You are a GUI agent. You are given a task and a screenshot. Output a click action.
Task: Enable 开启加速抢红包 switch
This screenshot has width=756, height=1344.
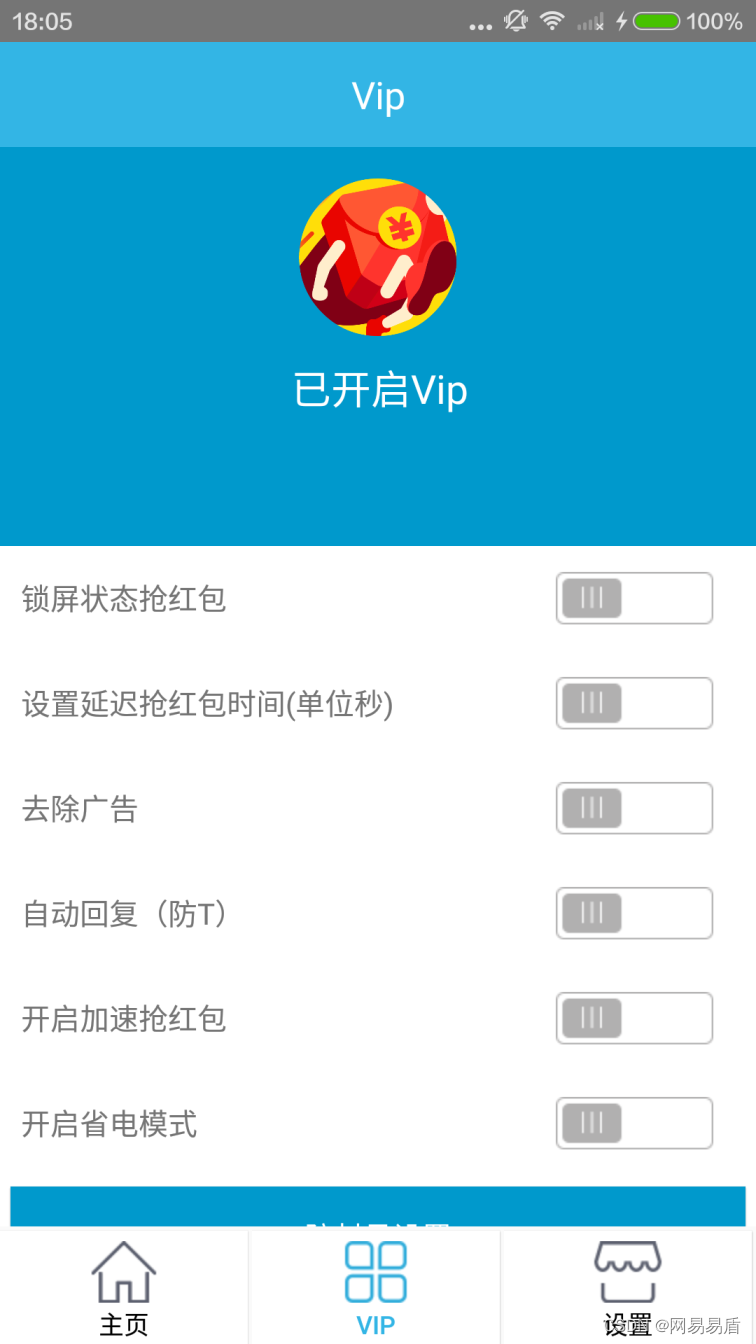coord(634,1018)
